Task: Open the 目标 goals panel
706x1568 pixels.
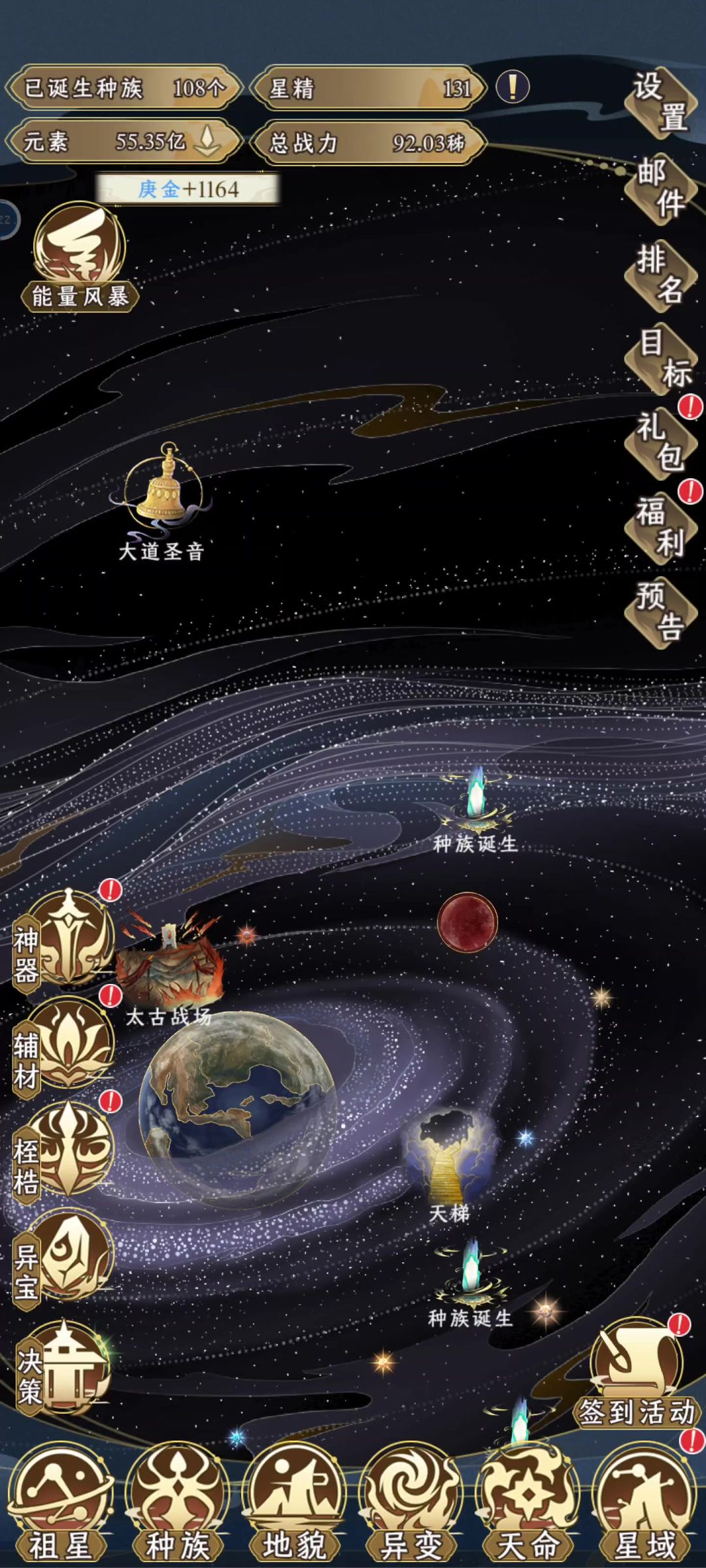Action: tap(660, 358)
